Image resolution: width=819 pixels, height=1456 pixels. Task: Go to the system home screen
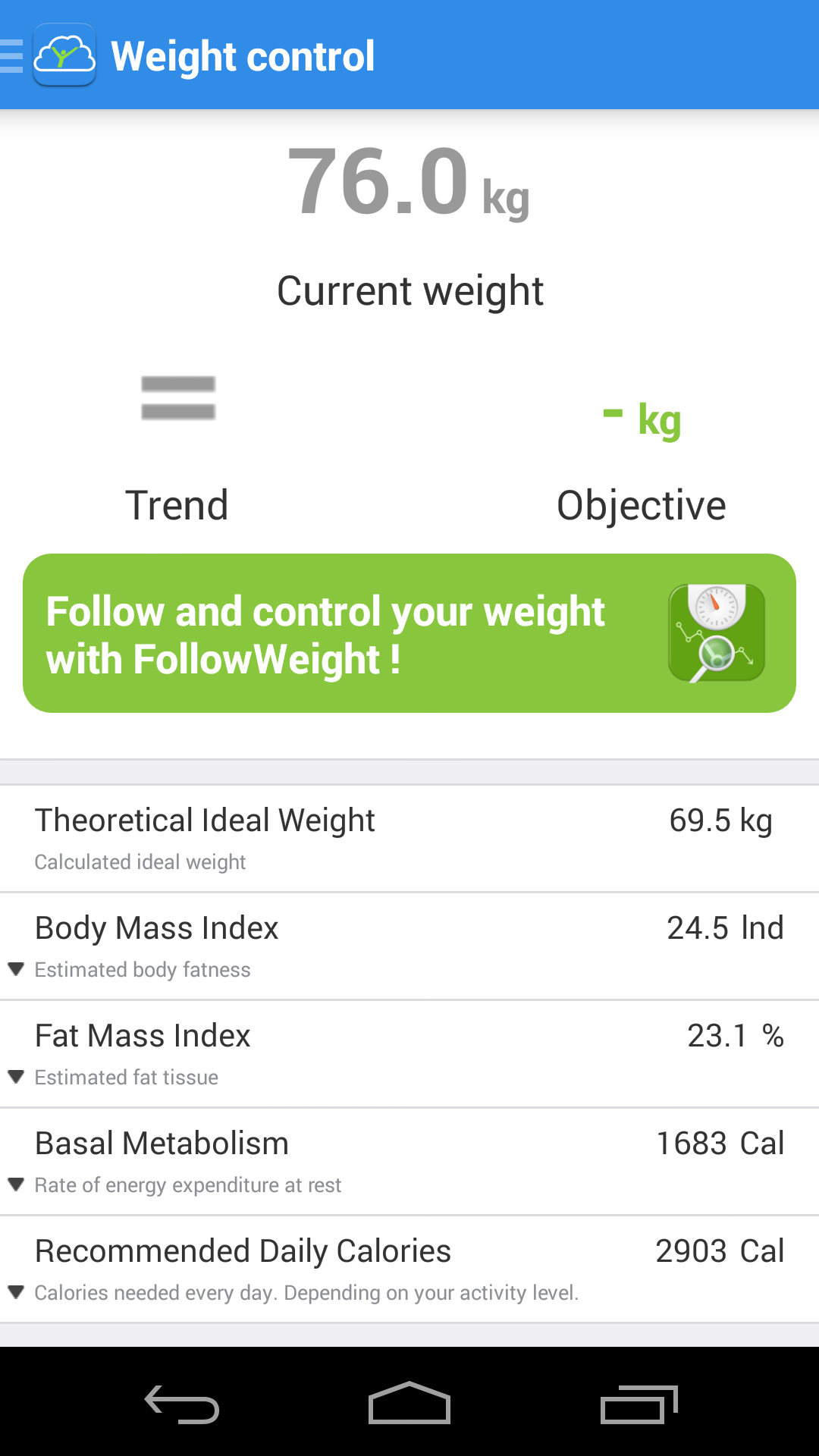(x=409, y=1403)
